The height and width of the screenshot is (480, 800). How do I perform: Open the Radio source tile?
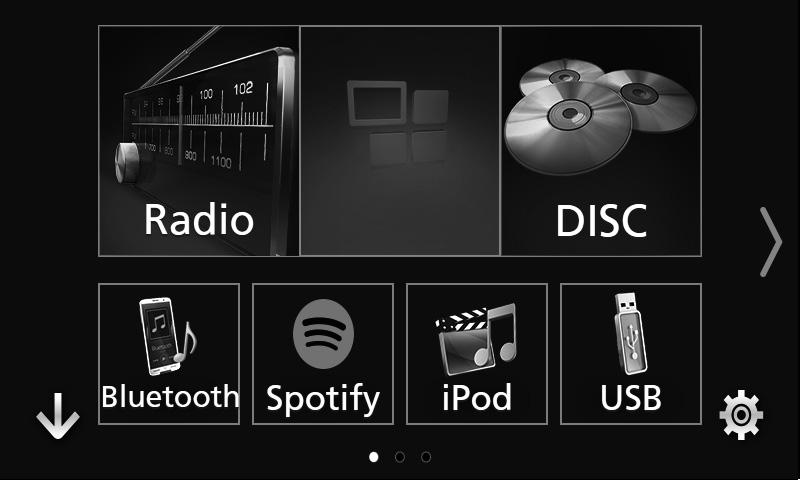pos(199,141)
